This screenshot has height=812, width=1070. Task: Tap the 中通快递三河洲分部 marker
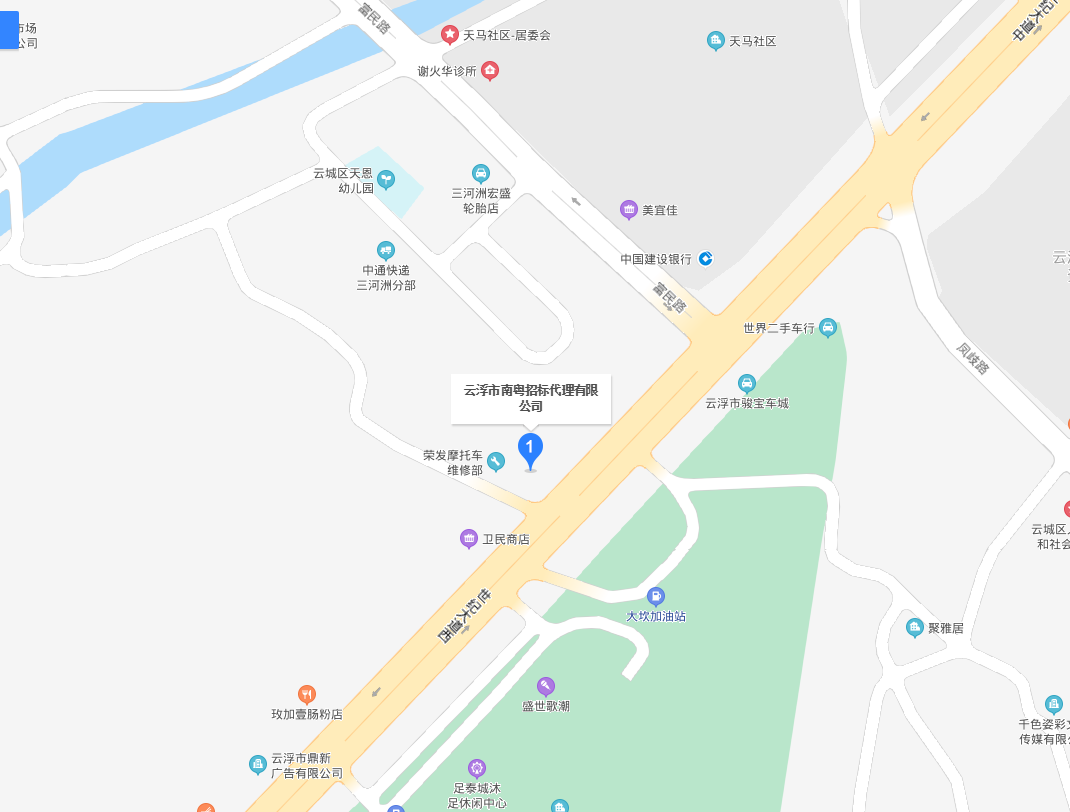(x=386, y=250)
